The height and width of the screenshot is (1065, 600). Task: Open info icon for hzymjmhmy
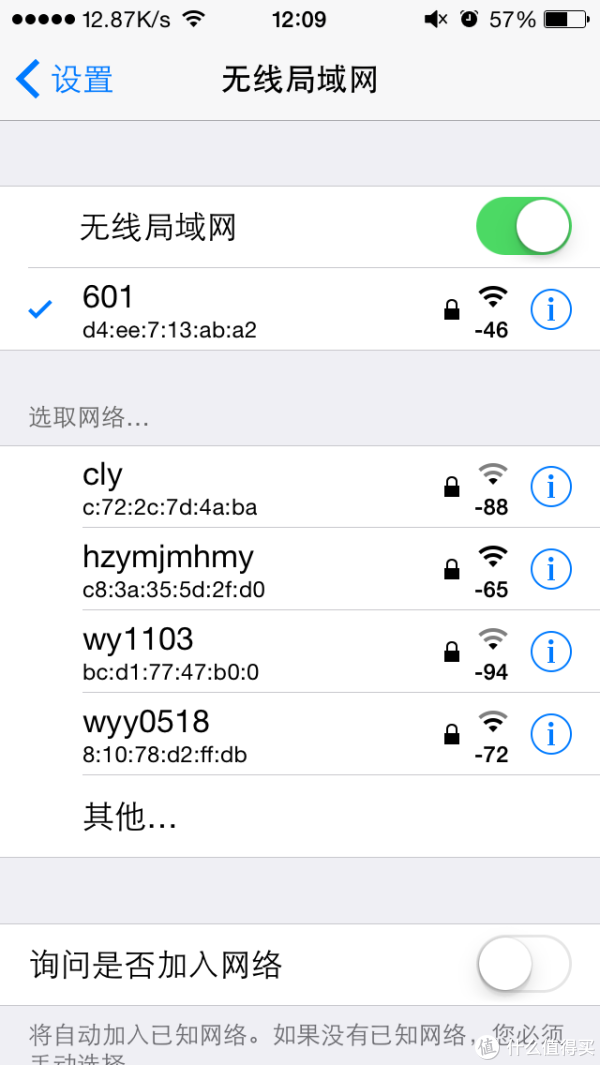(x=550, y=570)
